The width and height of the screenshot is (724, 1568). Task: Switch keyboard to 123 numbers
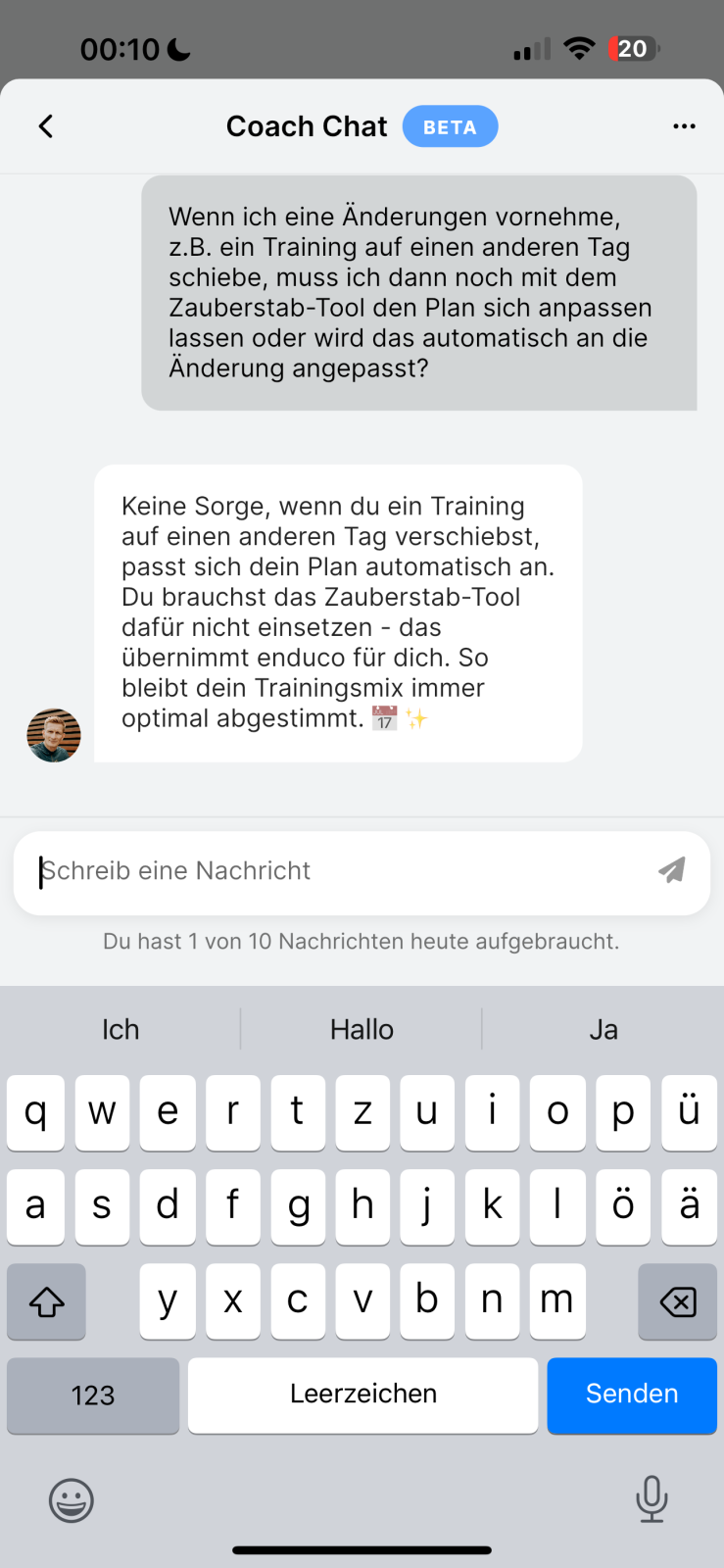93,1395
